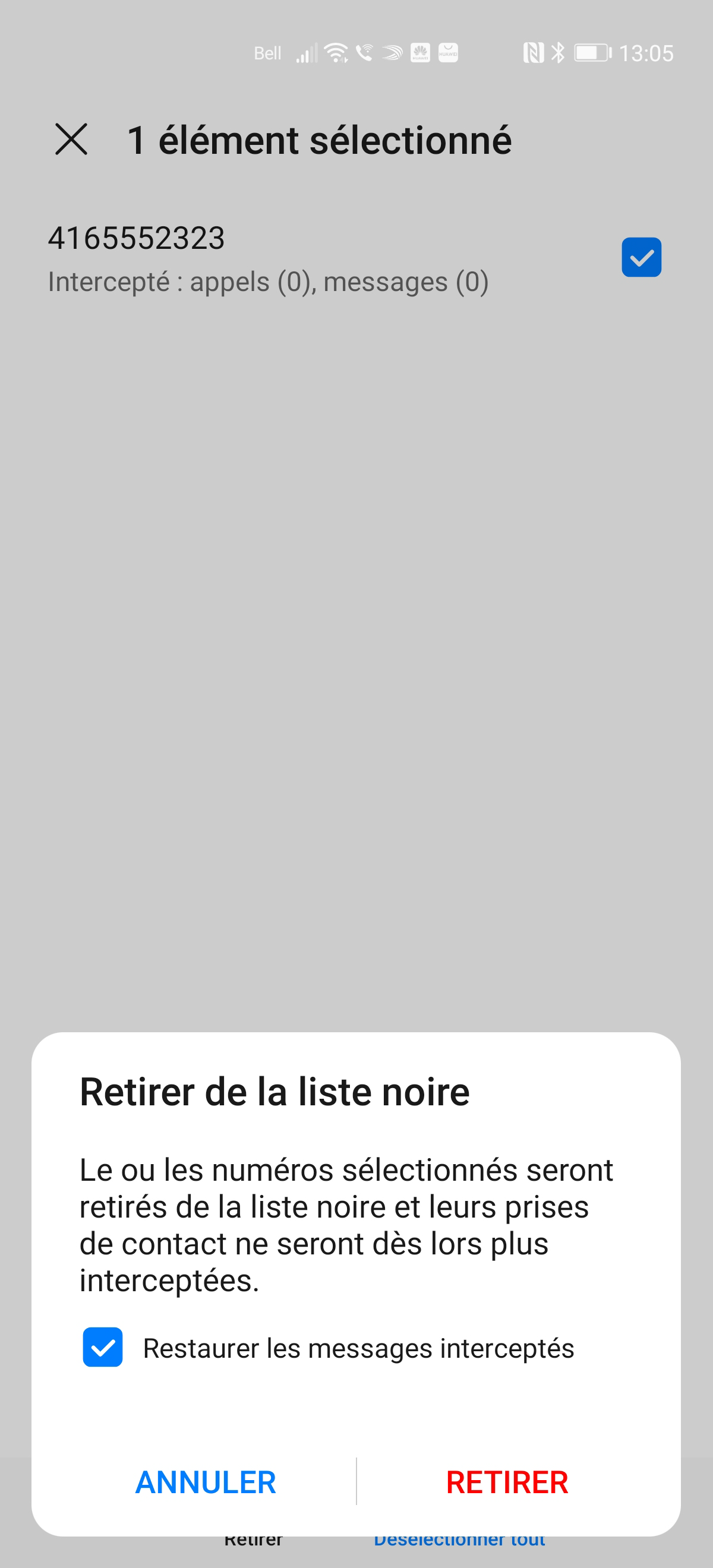Disable 'Restaurer les messages interceptés'

click(102, 1348)
